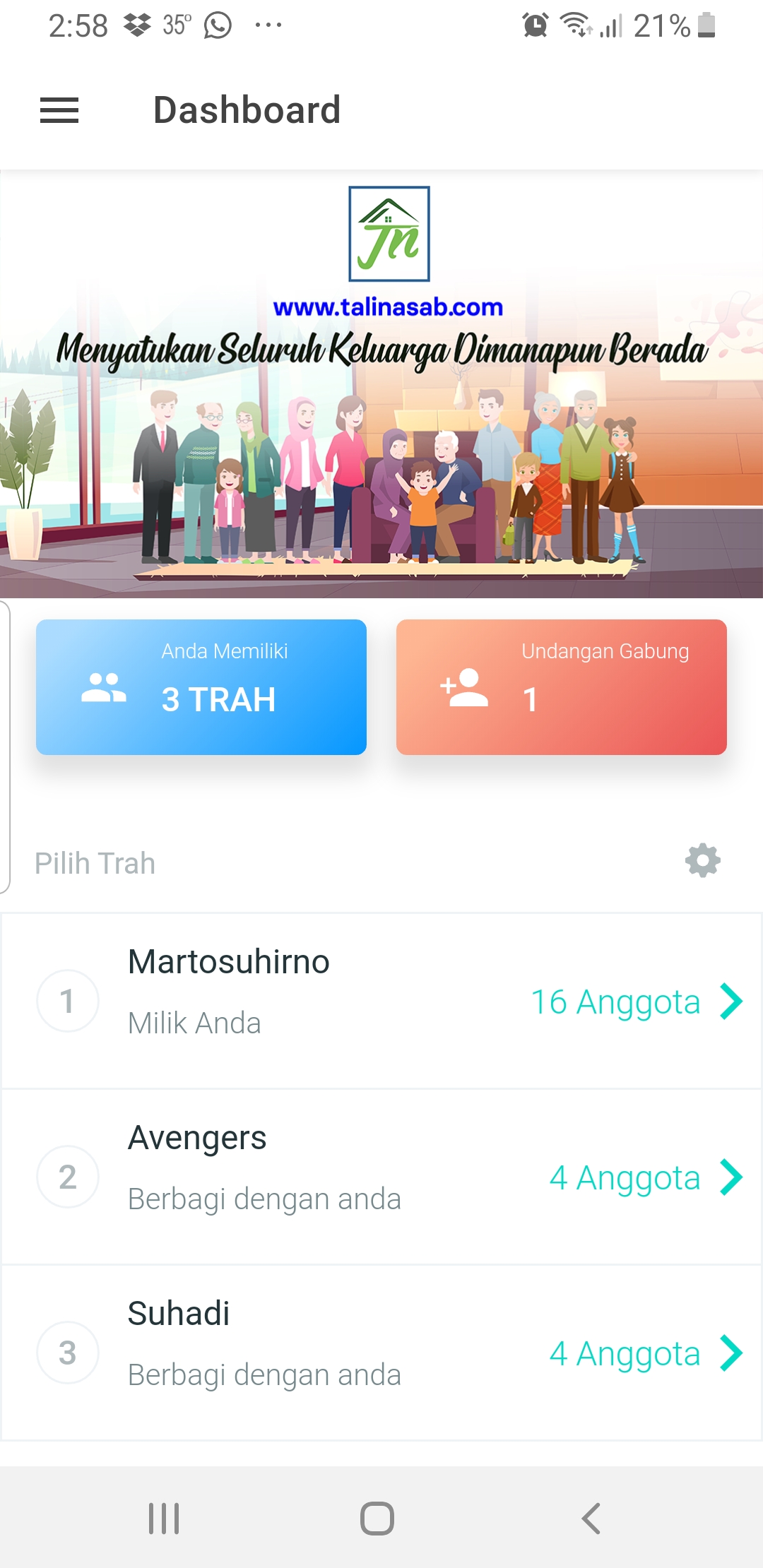Tap the Dashboard title
Screen dimensions: 763x1568
pyautogui.click(x=247, y=109)
